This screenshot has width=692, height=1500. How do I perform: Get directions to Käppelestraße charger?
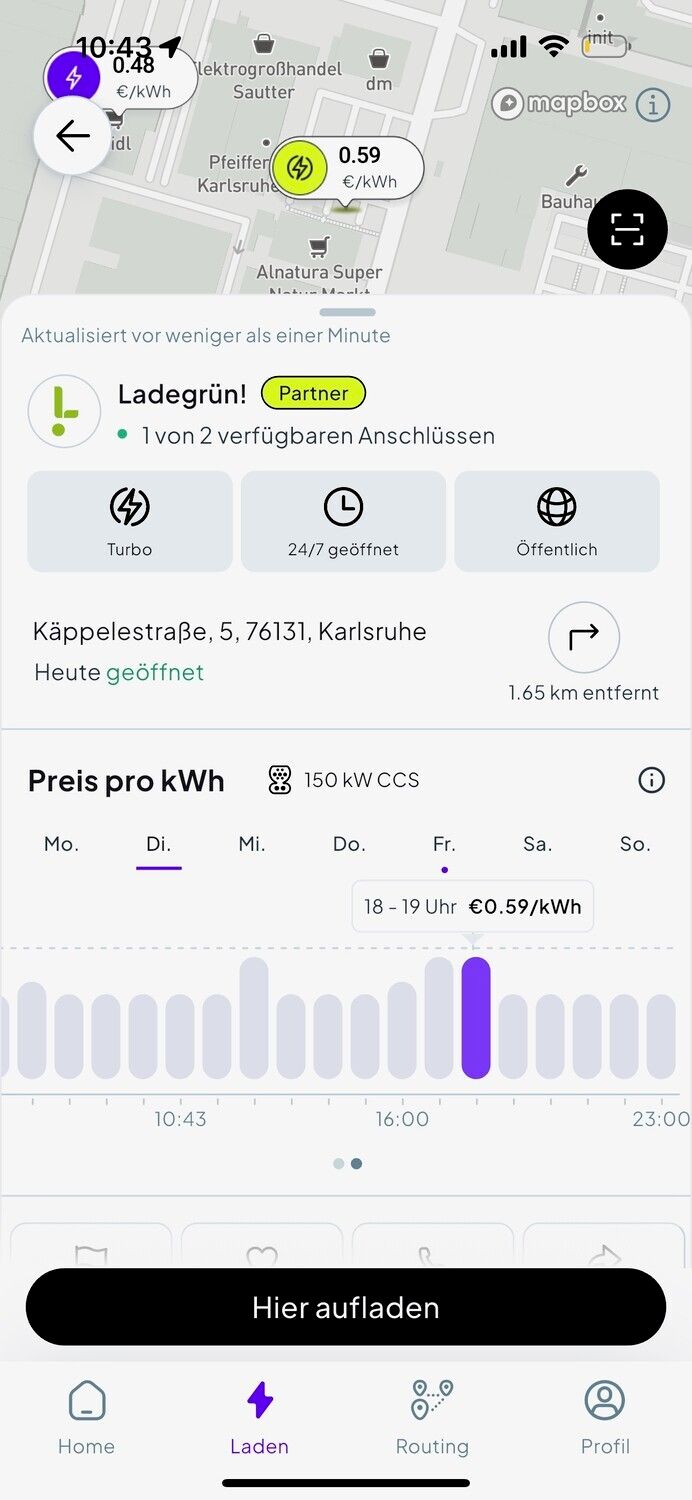[584, 637]
